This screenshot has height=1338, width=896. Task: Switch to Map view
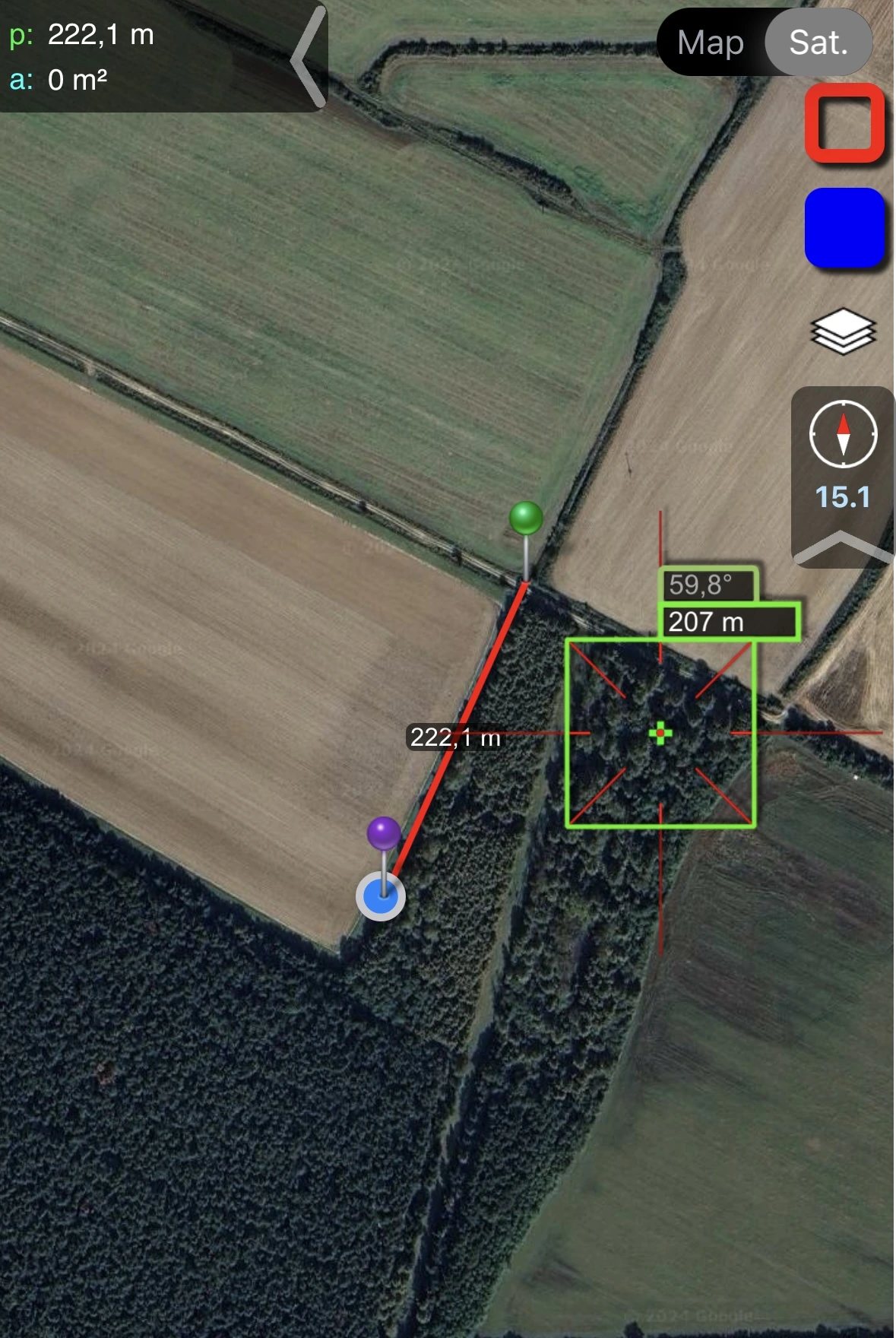click(x=709, y=43)
